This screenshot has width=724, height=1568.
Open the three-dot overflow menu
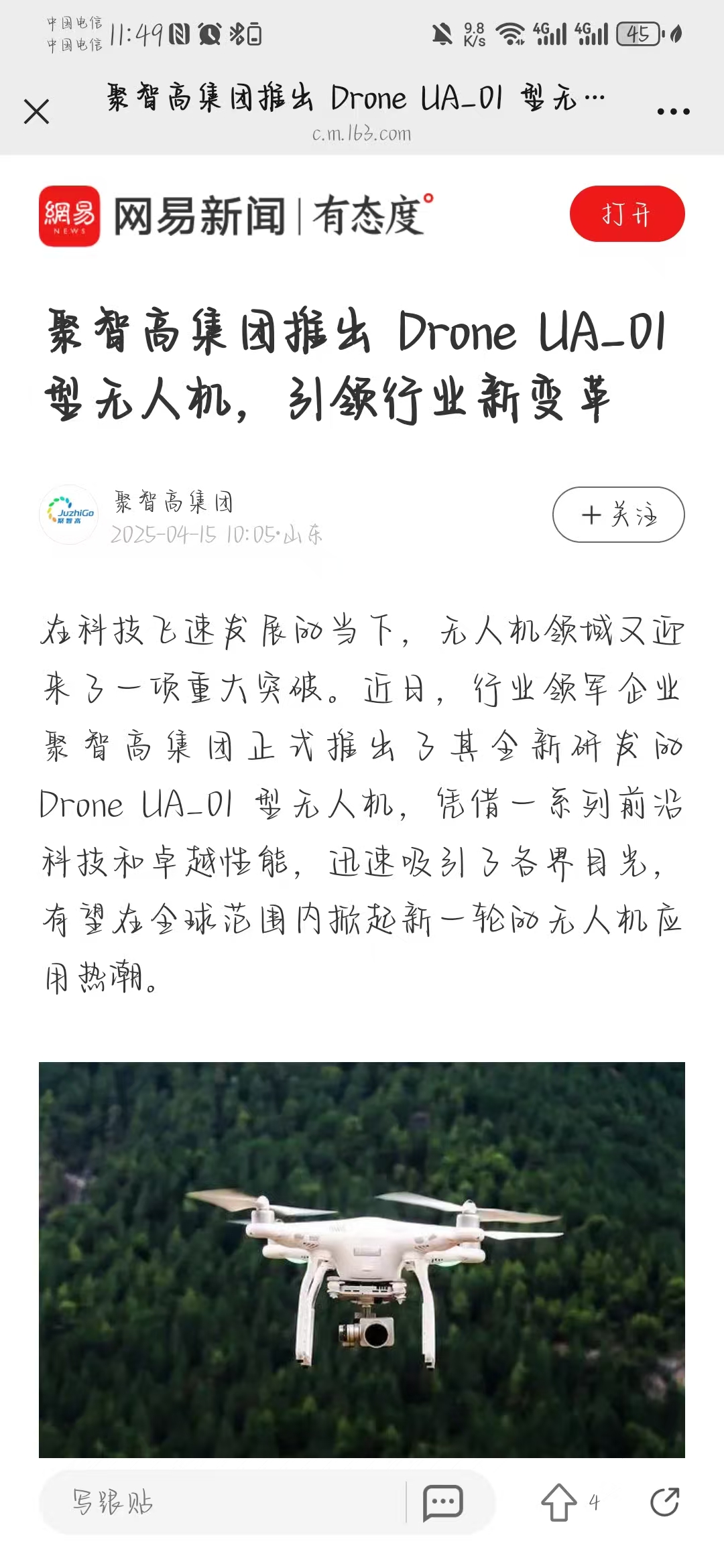(x=673, y=111)
